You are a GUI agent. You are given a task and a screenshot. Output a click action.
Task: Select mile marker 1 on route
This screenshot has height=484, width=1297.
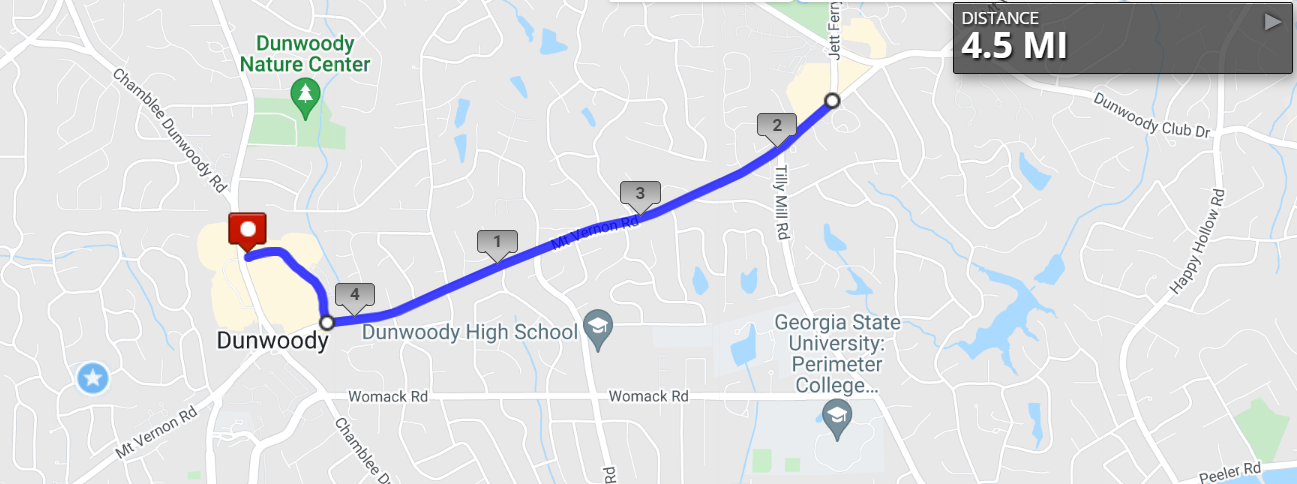pyautogui.click(x=496, y=241)
